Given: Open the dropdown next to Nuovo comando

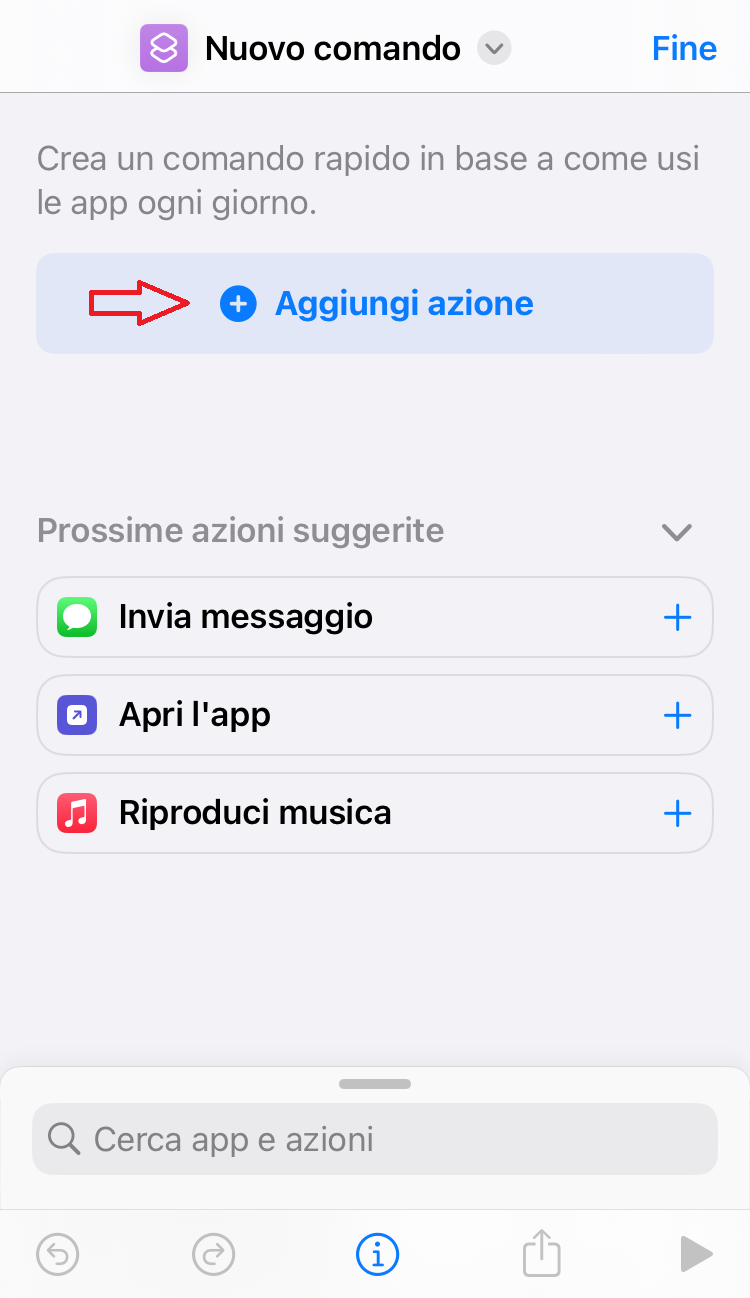Looking at the screenshot, I should point(494,48).
